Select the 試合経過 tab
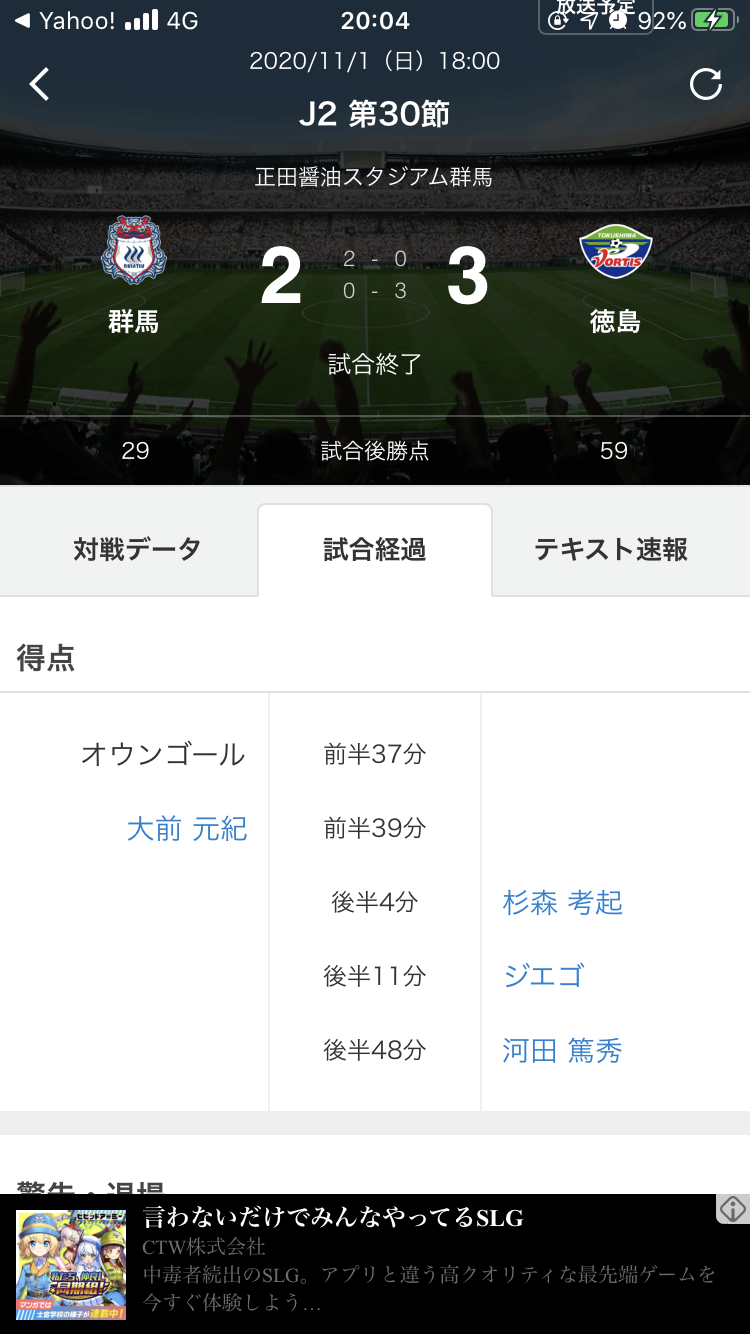Image resolution: width=750 pixels, height=1334 pixels. [x=375, y=549]
